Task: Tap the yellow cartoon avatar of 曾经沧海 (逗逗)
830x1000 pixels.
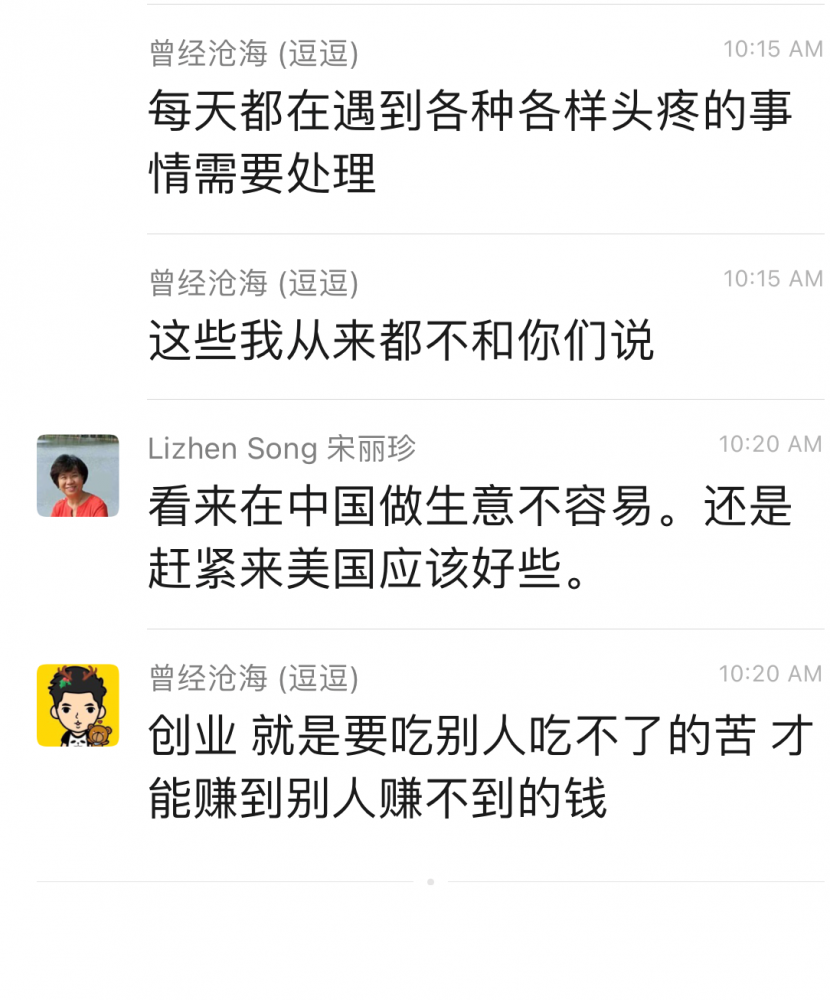Action: click(78, 705)
